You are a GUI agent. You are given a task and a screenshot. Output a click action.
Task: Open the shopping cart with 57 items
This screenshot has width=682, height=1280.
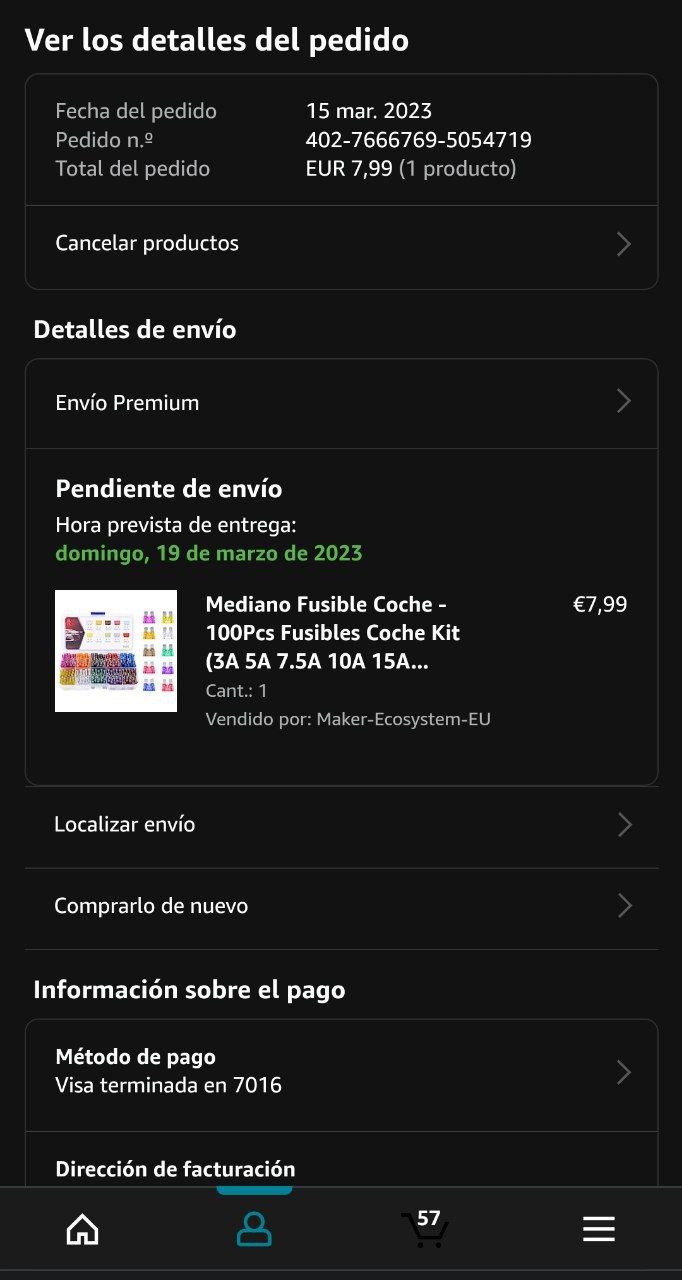point(425,1229)
